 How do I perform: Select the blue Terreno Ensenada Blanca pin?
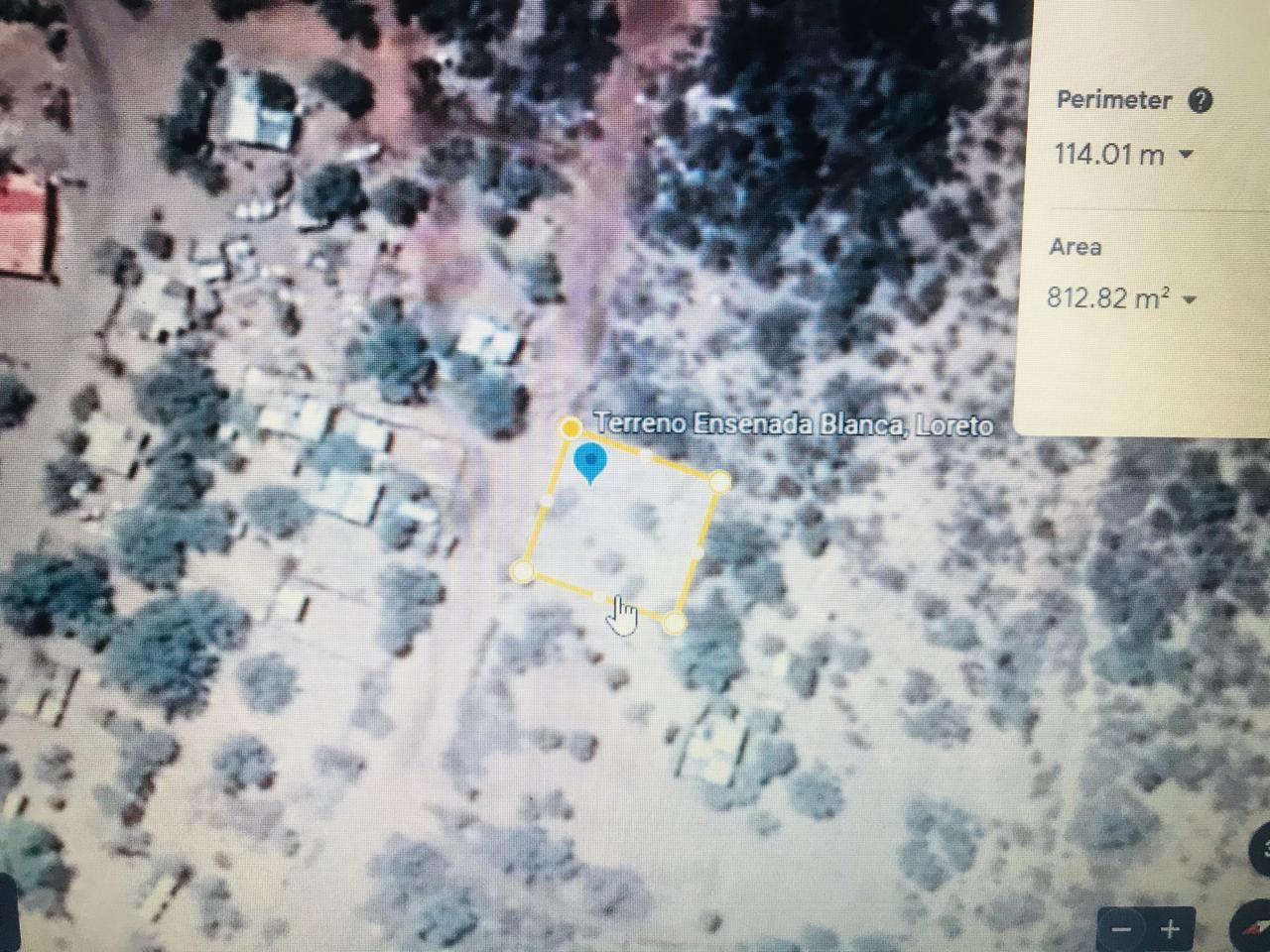pos(591,462)
